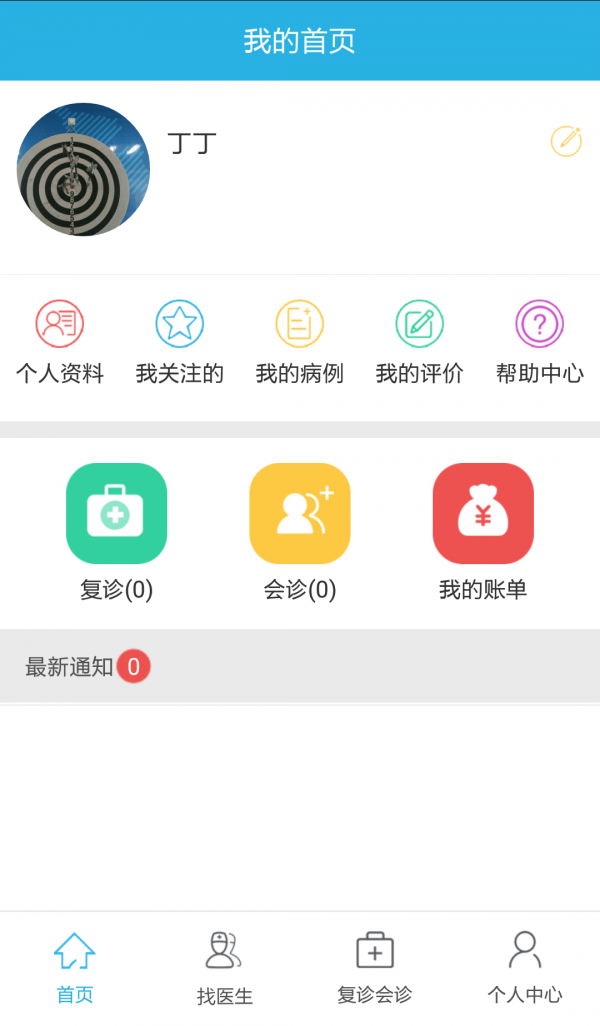Switch to the 找医生 tab

225,967
